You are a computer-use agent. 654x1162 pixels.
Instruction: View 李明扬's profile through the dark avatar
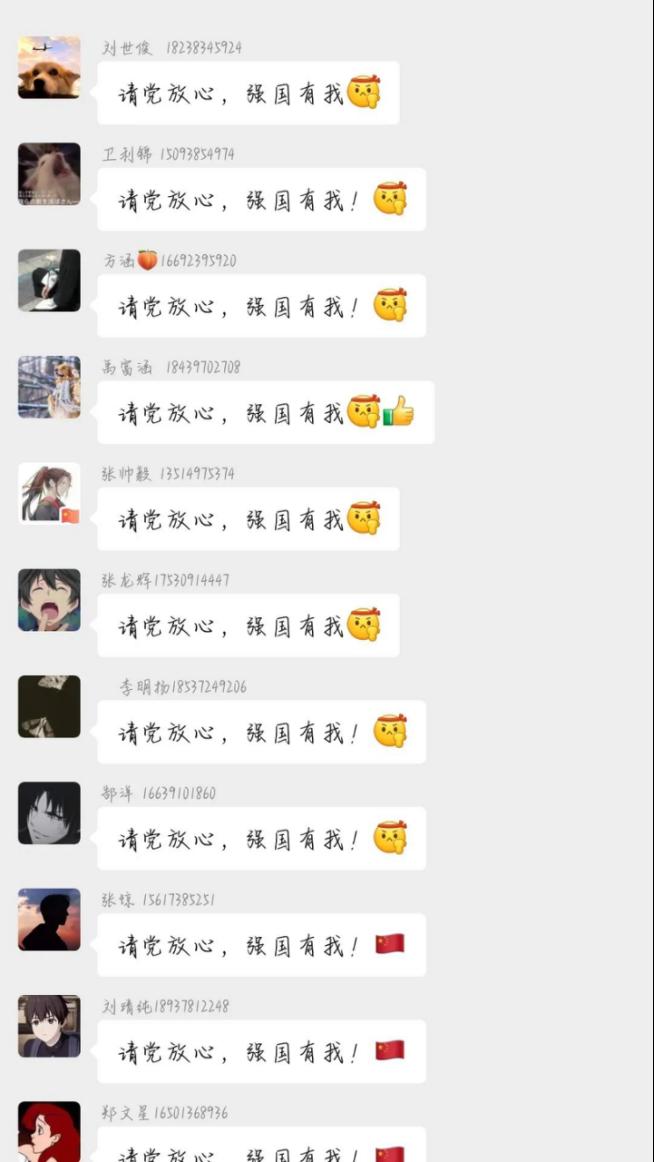pyautogui.click(x=49, y=706)
